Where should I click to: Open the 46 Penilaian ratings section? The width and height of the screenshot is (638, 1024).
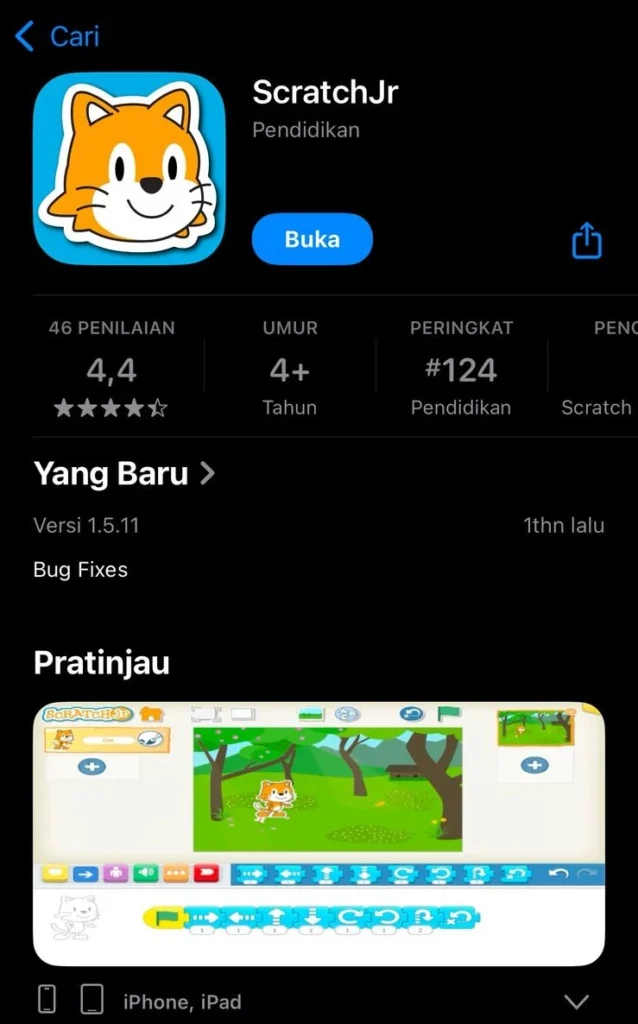111,369
